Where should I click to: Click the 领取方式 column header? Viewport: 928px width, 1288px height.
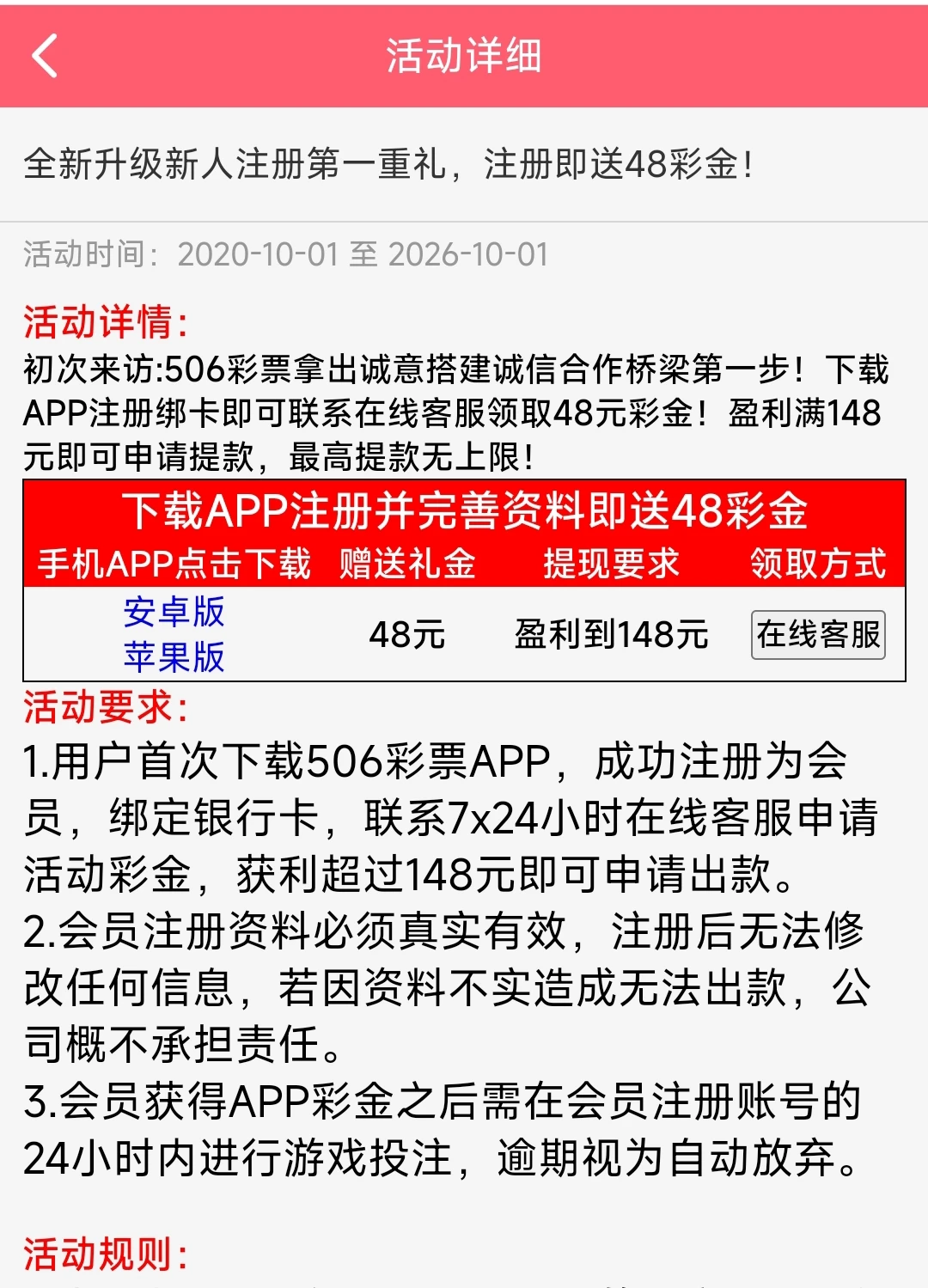(818, 565)
